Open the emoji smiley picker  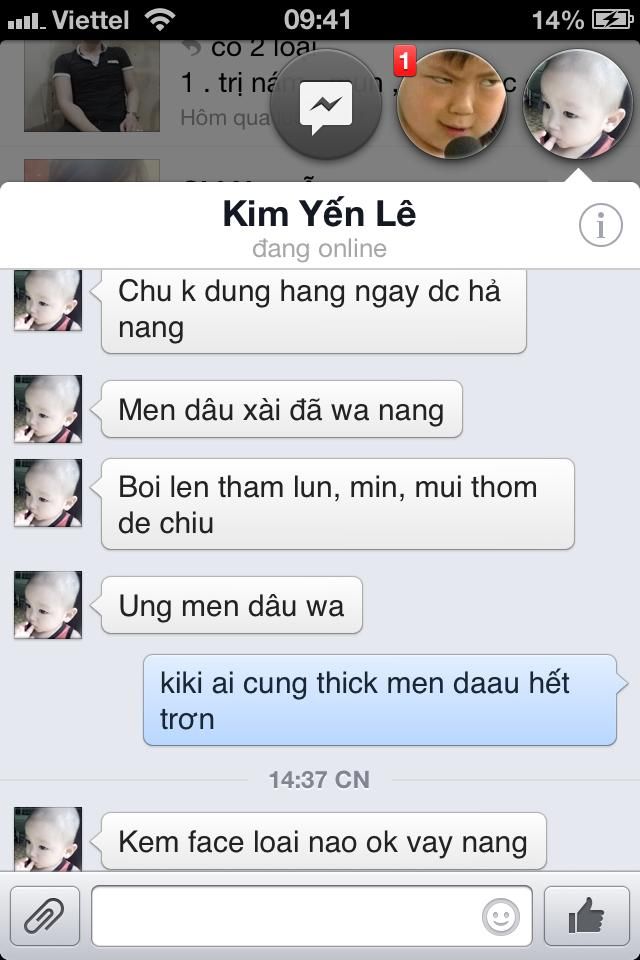pyautogui.click(x=501, y=916)
